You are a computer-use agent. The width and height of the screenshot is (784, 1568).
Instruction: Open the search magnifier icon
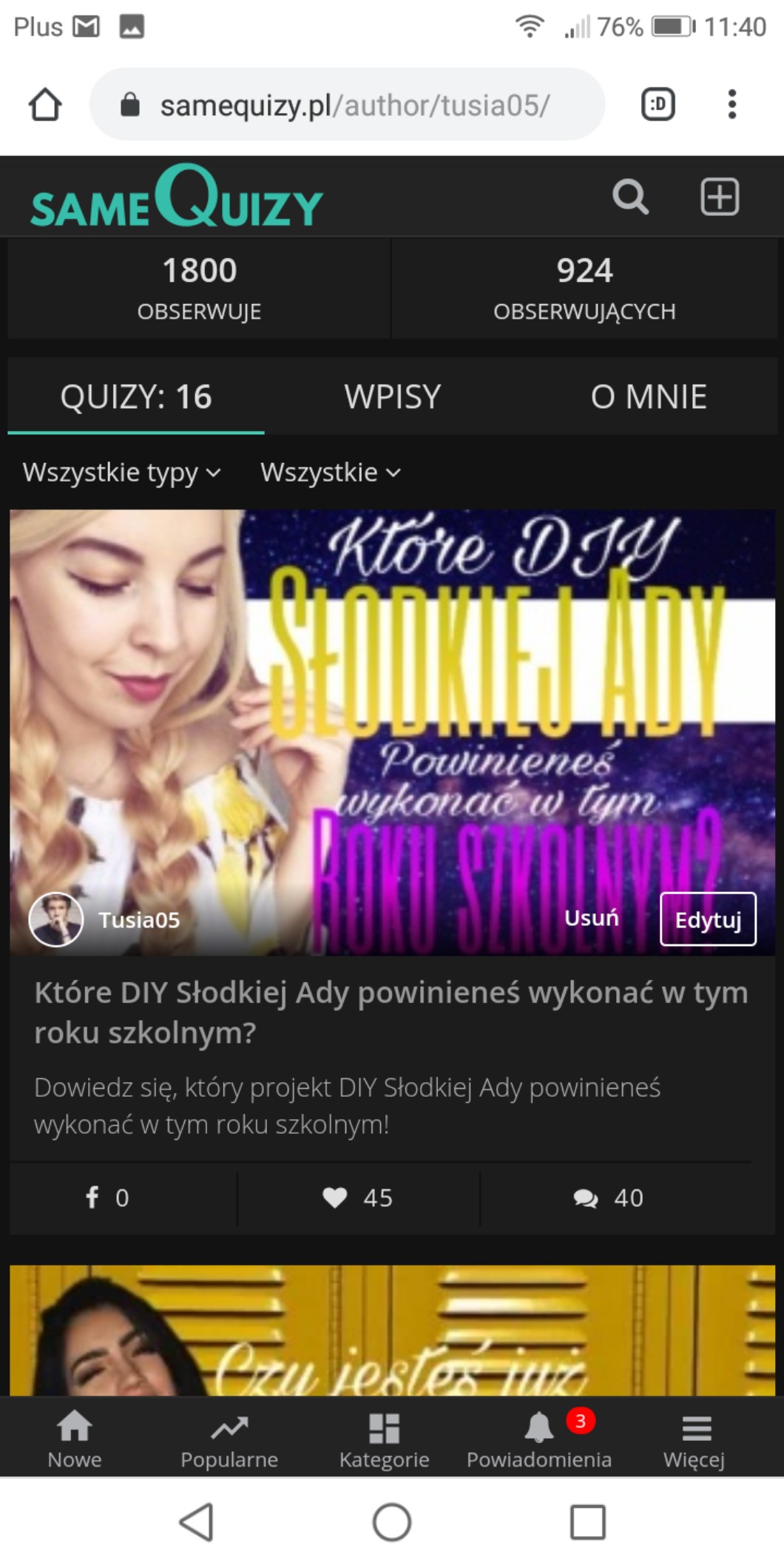pyautogui.click(x=630, y=197)
